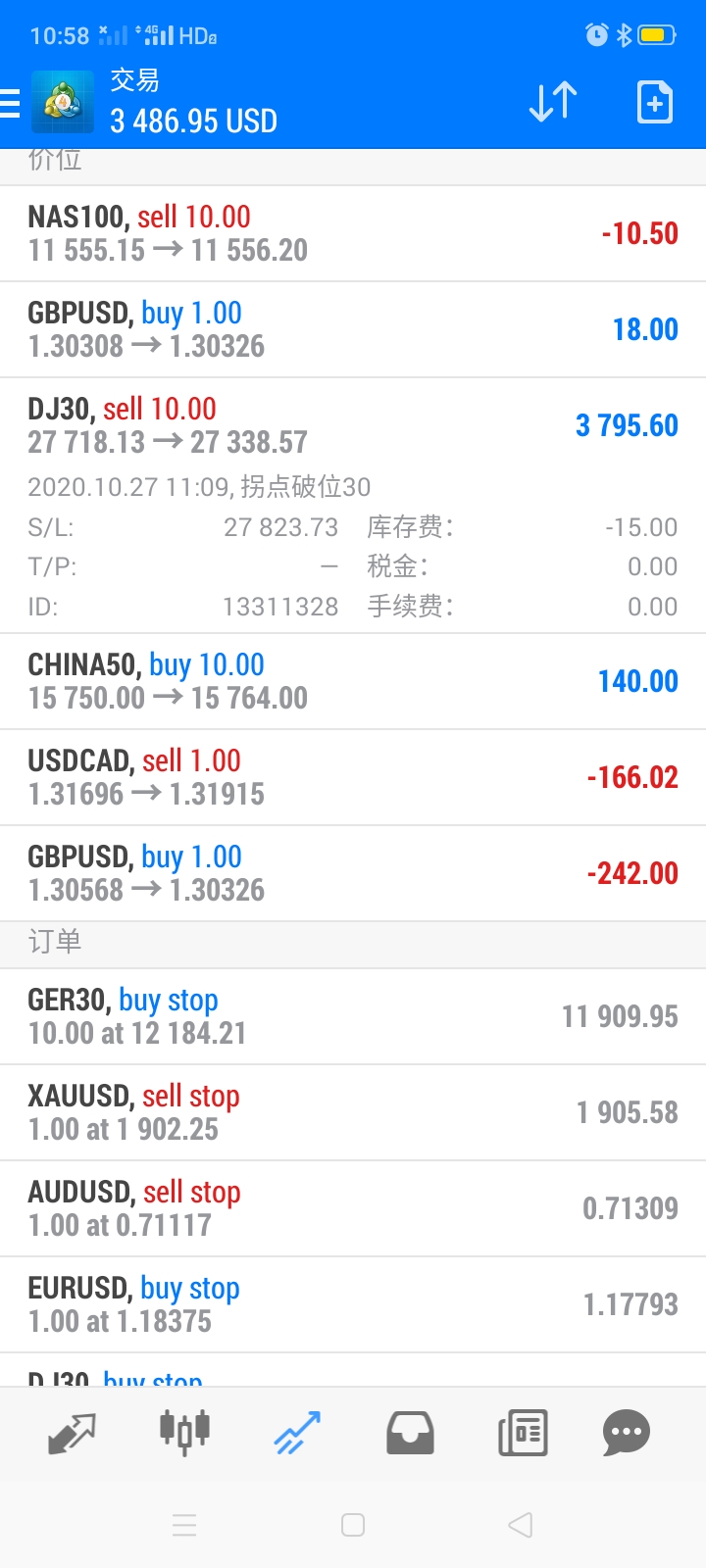The width and height of the screenshot is (706, 1568).
Task: Open the GER30 buy stop order
Action: point(353,1016)
